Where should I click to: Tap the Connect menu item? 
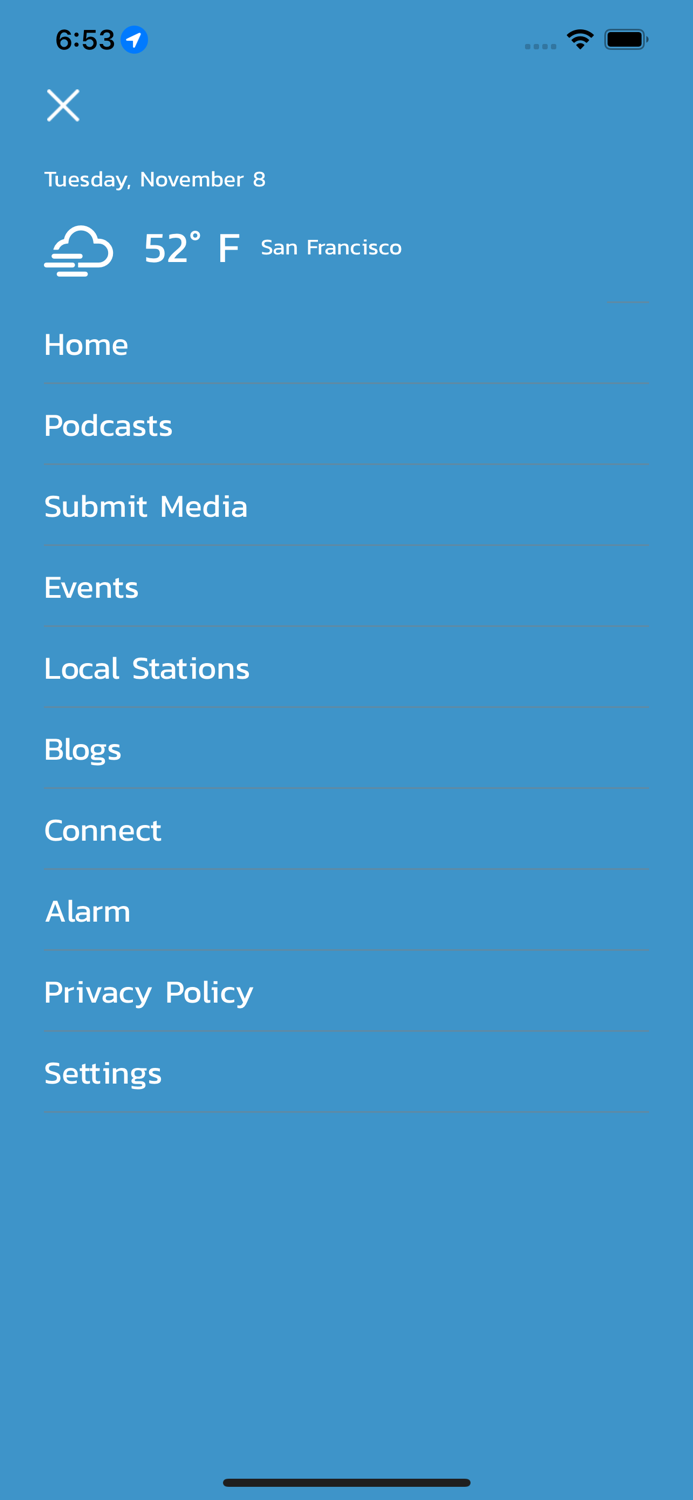pos(346,830)
